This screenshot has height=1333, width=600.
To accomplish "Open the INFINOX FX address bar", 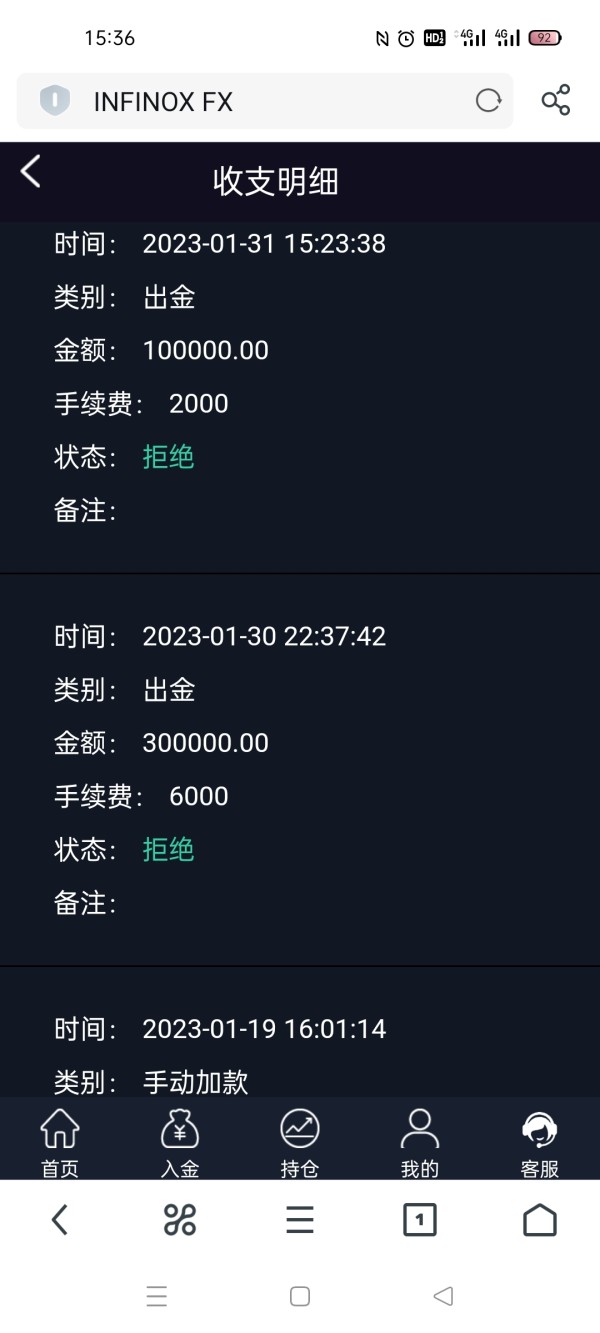I will [x=264, y=100].
